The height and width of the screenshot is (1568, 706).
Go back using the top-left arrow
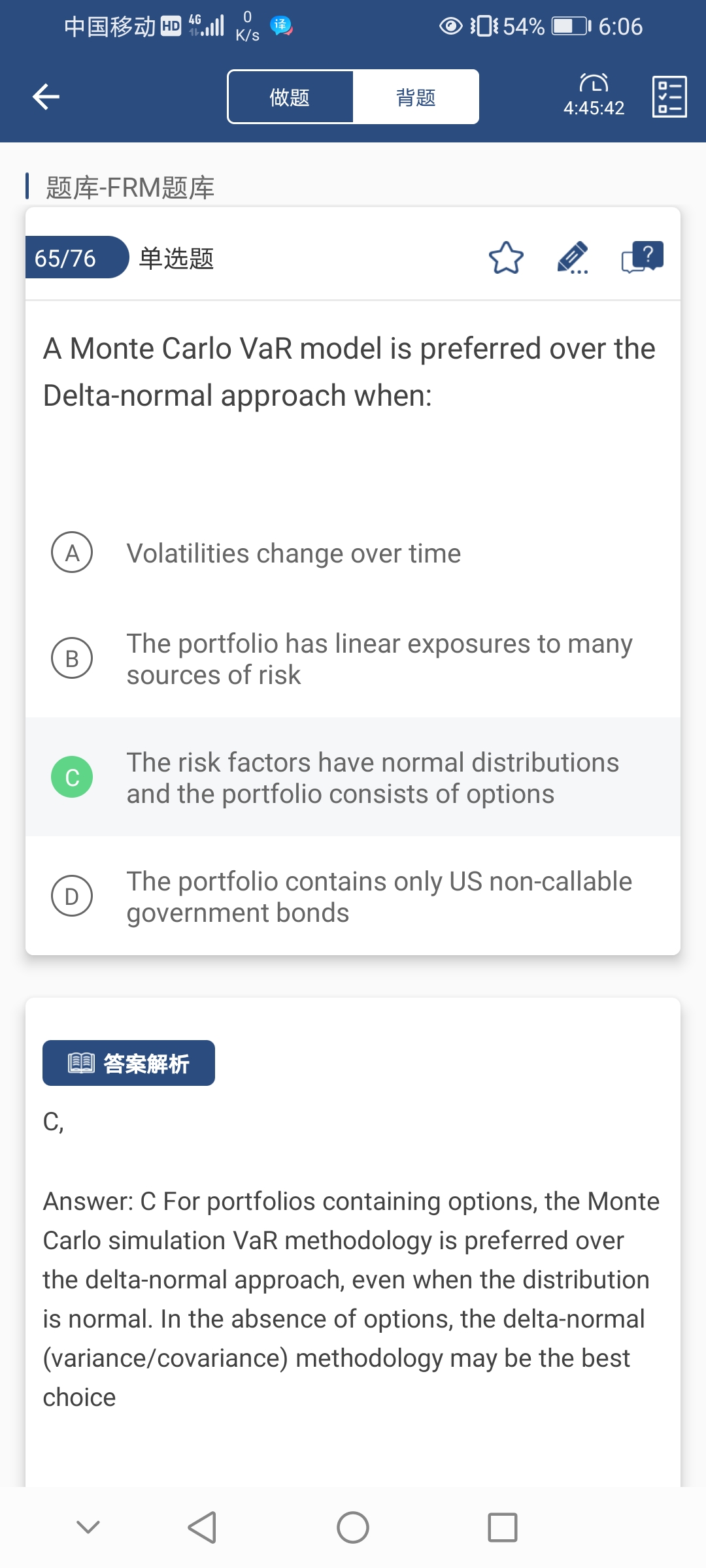46,97
